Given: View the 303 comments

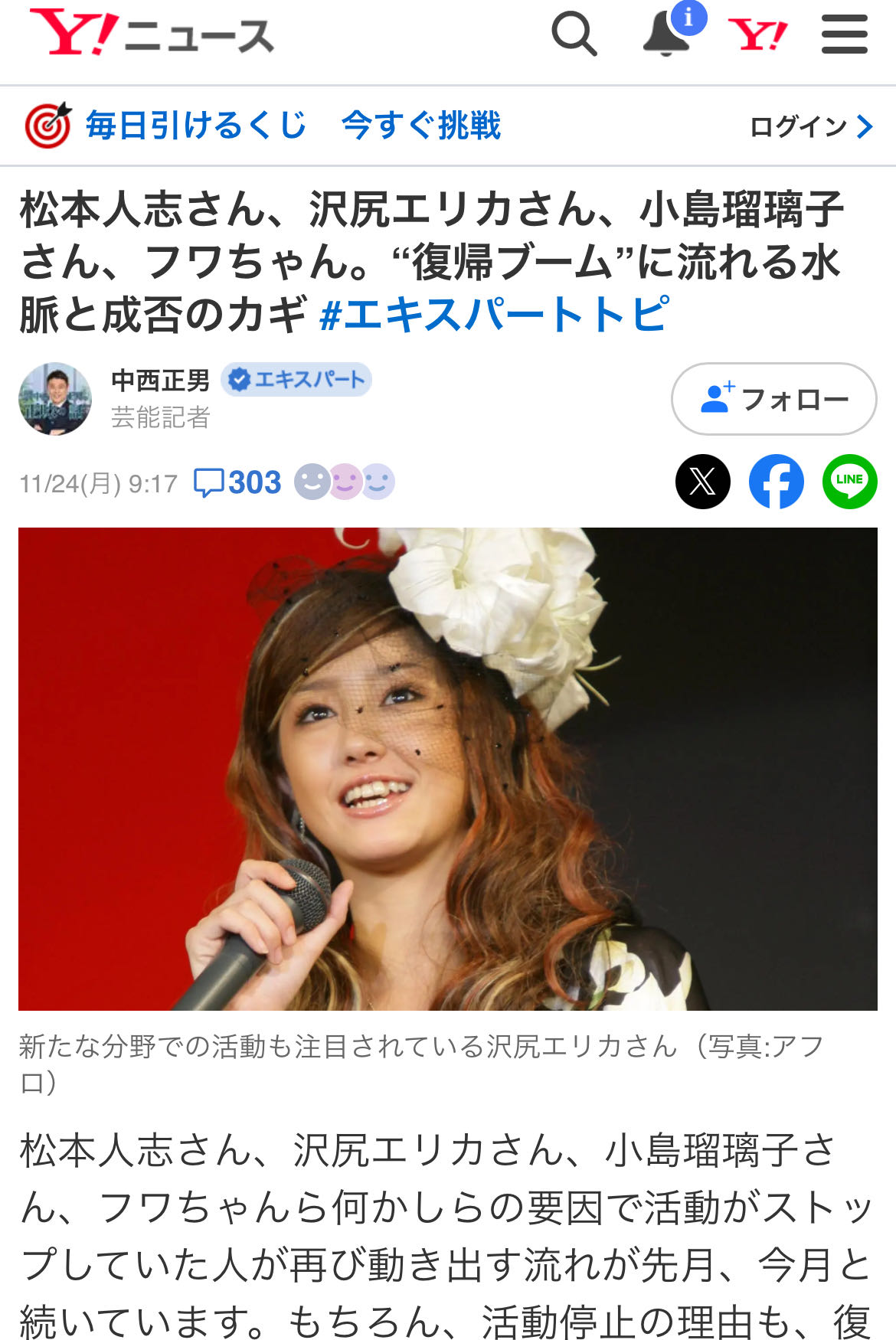Looking at the screenshot, I should click(238, 482).
